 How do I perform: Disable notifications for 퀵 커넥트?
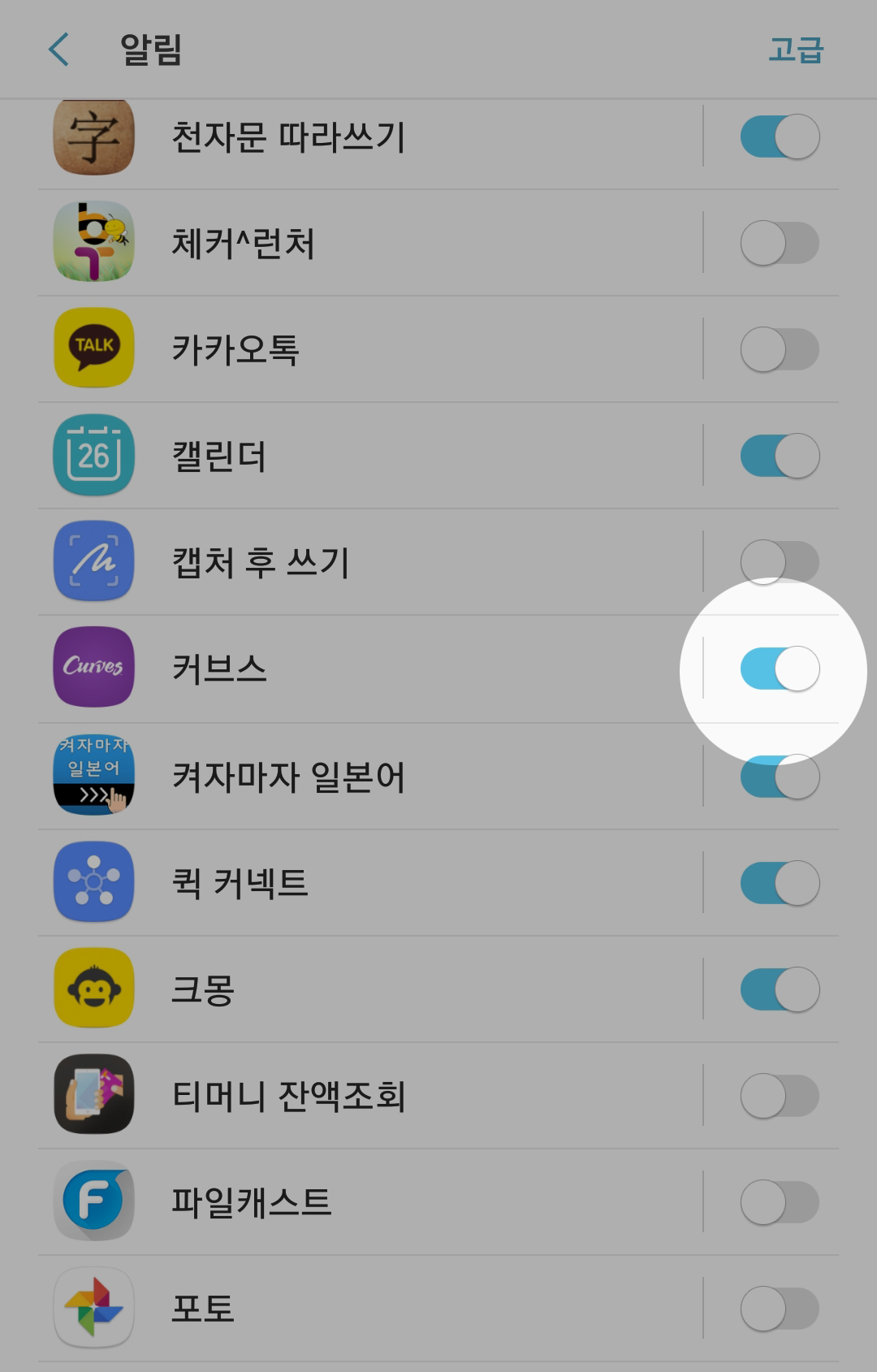coord(780,883)
